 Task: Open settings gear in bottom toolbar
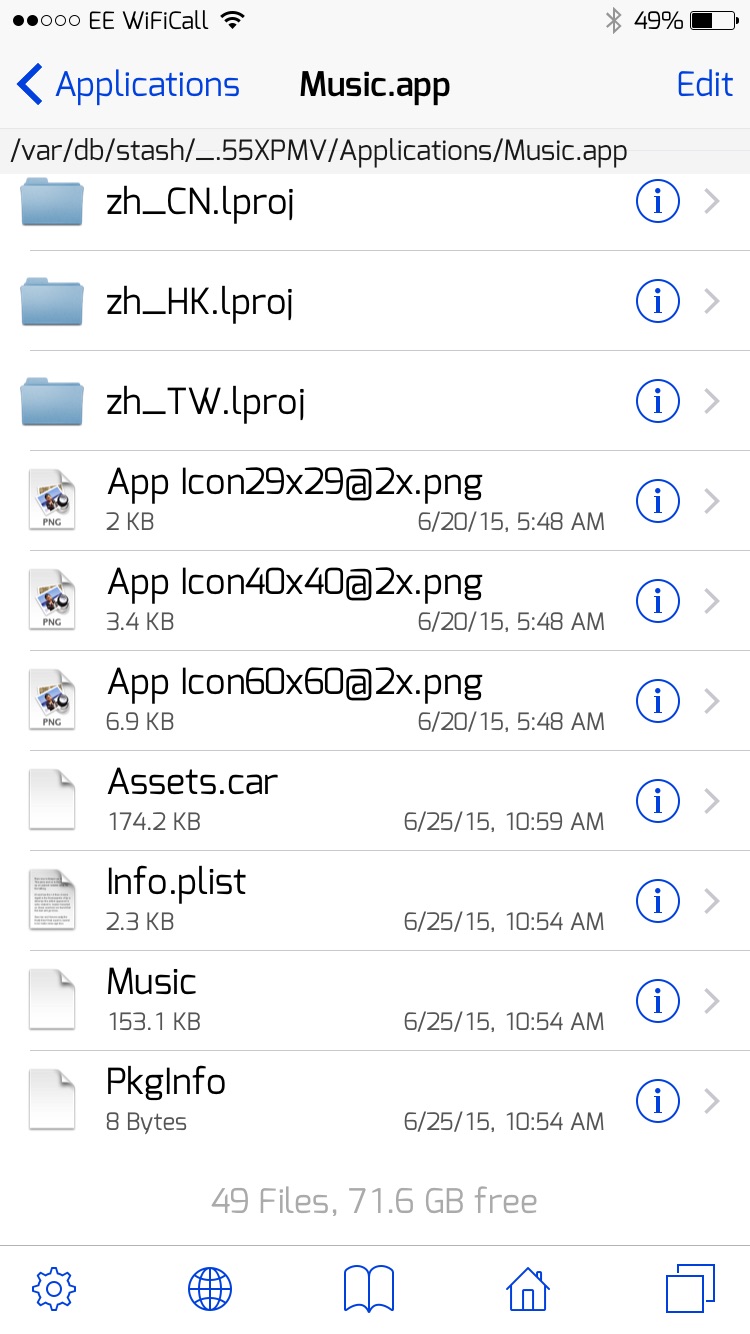54,1289
